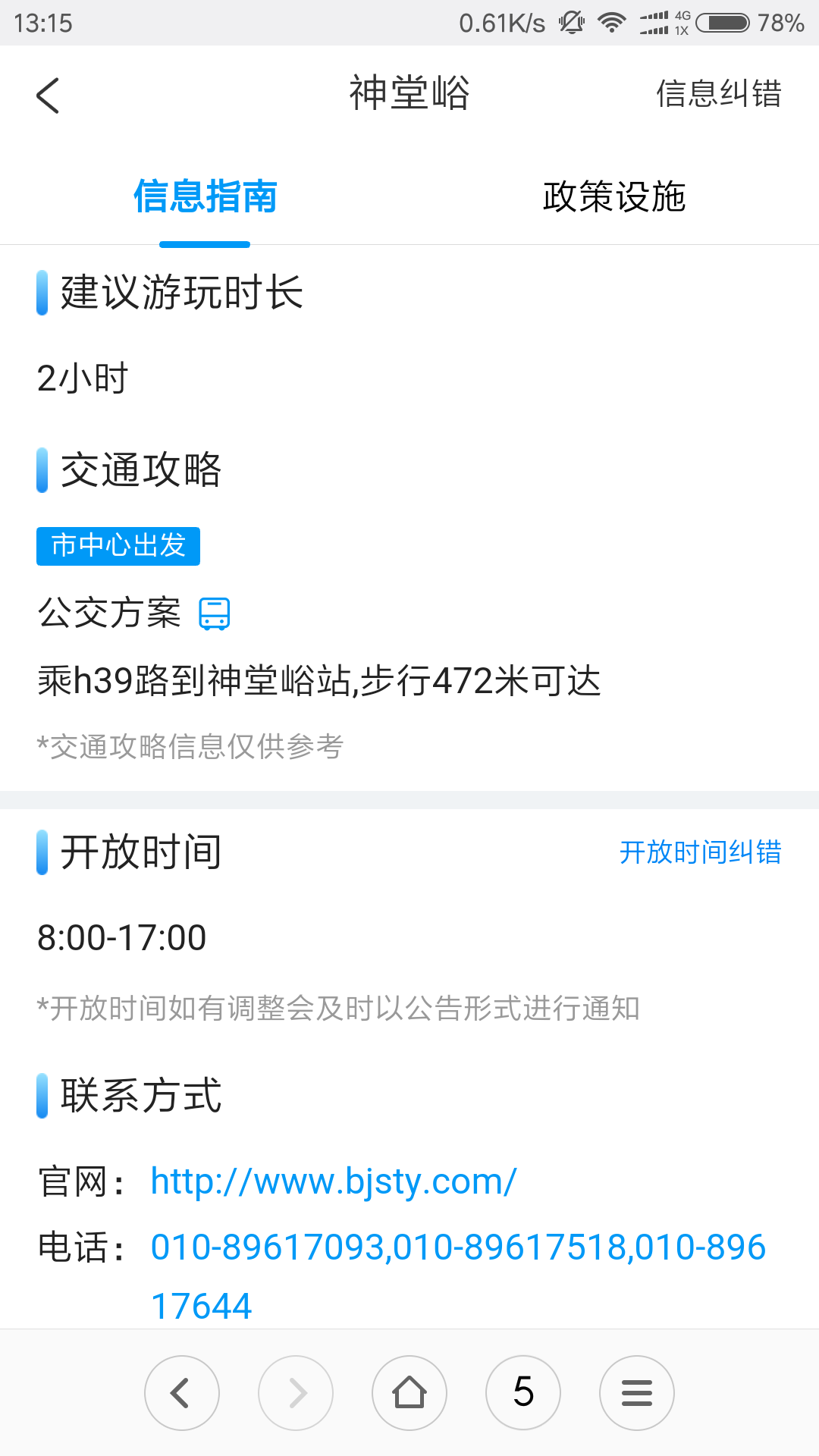Open the tab switcher showing 5

point(523,1393)
